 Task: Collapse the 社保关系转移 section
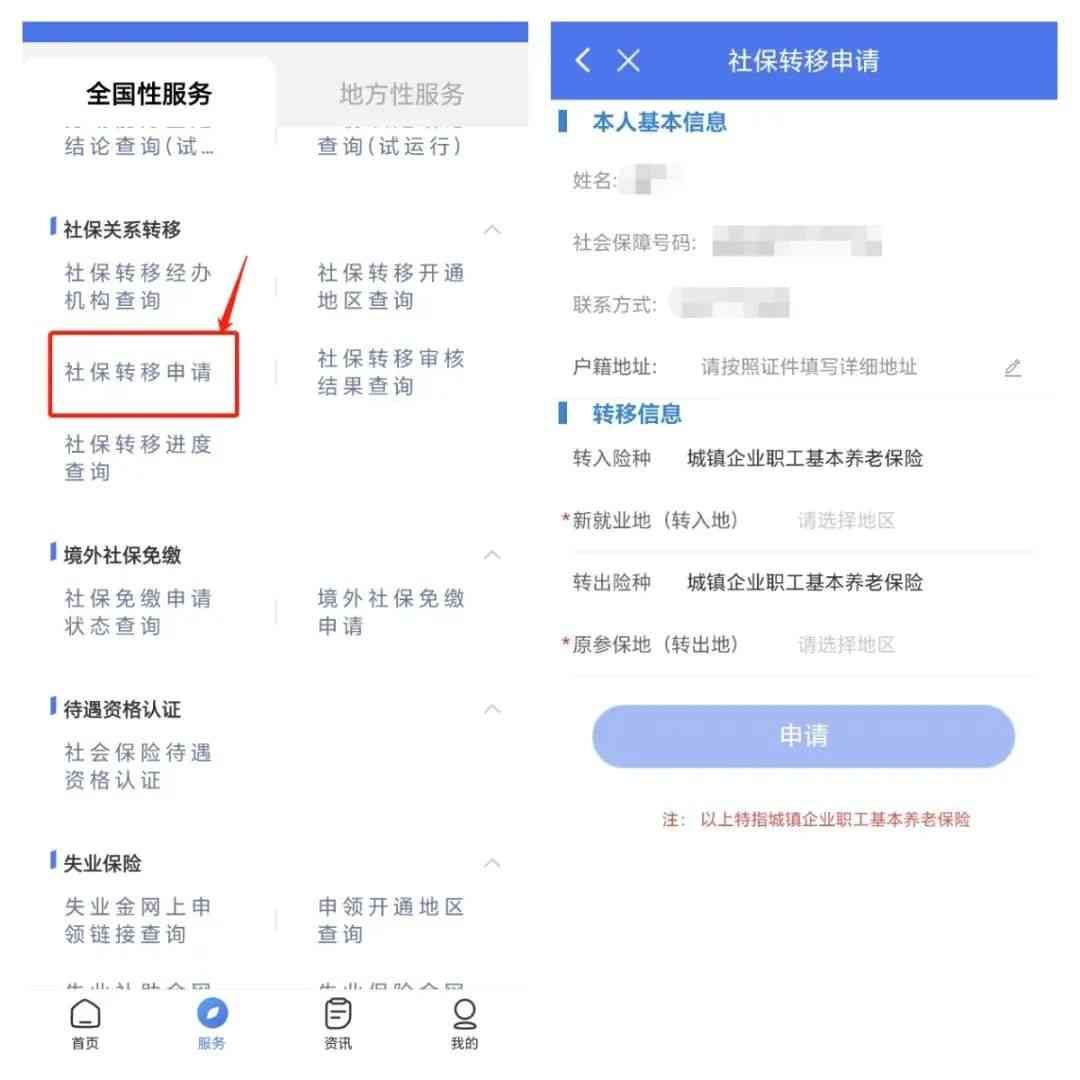pos(492,230)
